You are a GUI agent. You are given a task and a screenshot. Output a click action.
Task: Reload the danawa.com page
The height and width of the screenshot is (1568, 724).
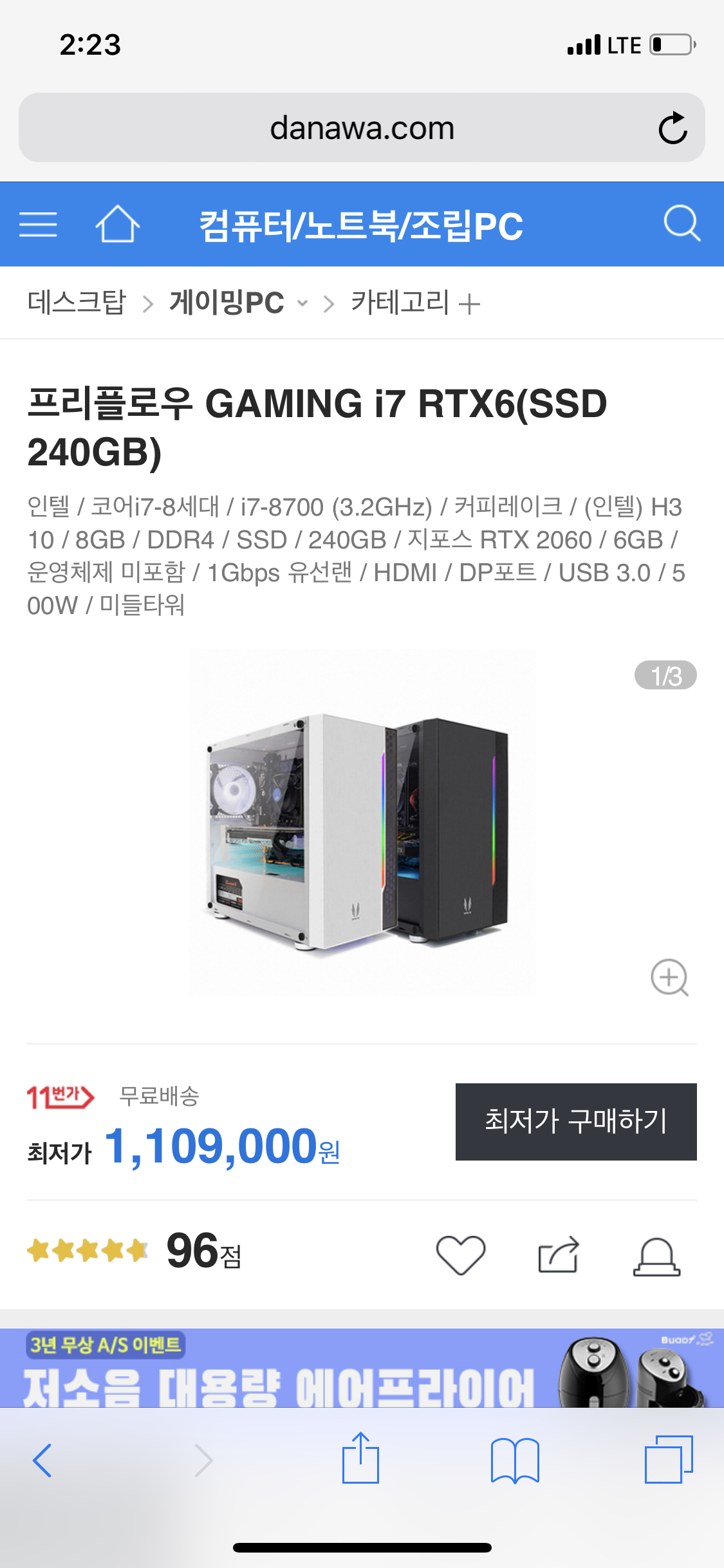pos(673,128)
